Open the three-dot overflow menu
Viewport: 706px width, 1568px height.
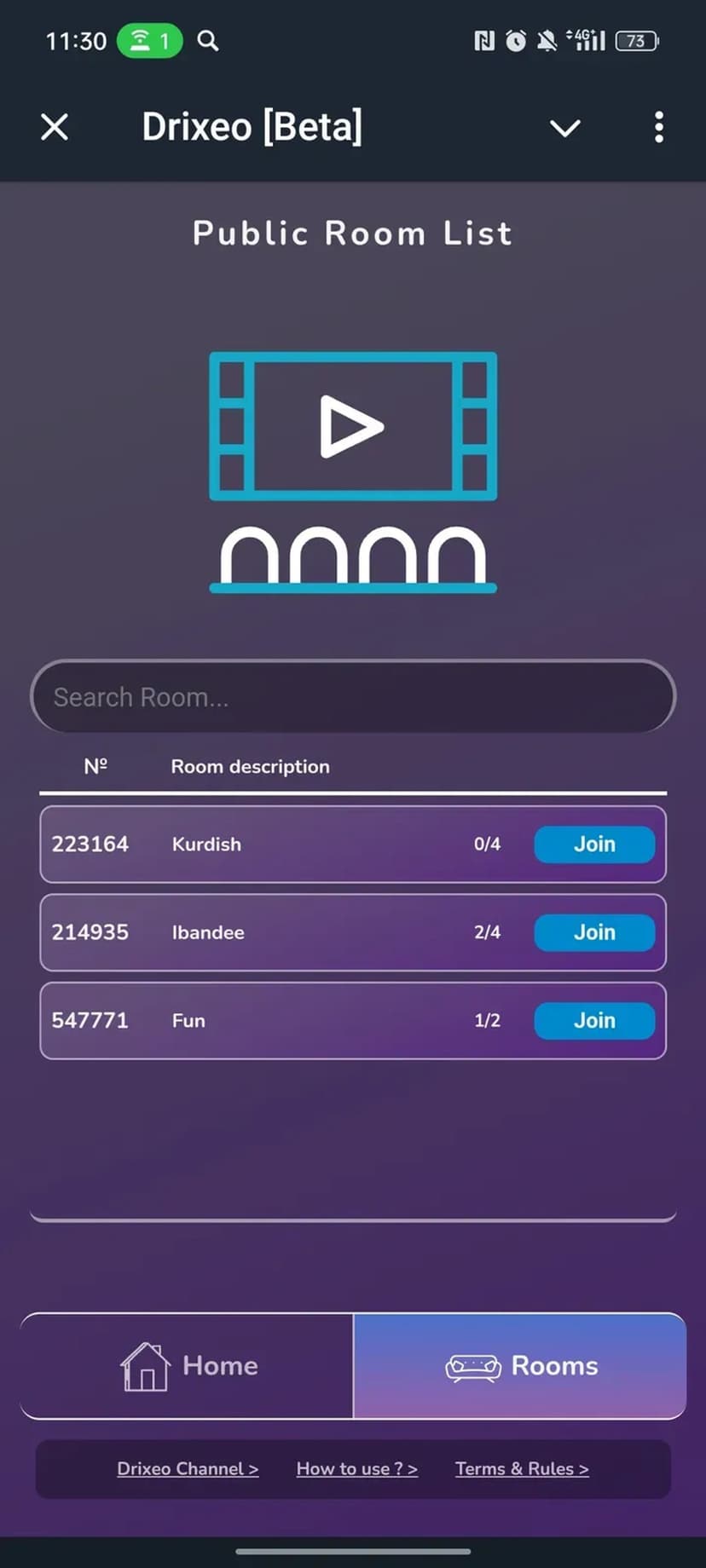[658, 128]
